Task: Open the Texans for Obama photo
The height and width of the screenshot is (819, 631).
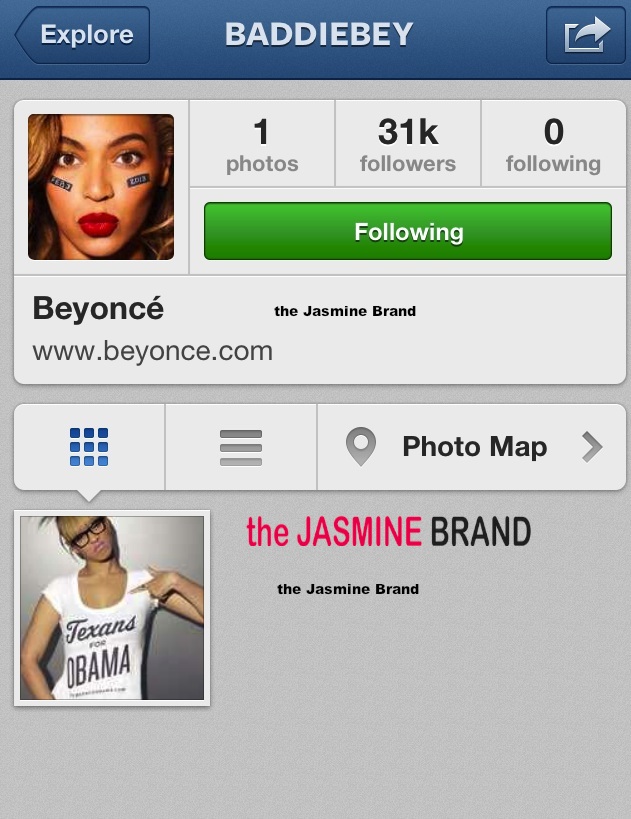Action: (x=112, y=607)
